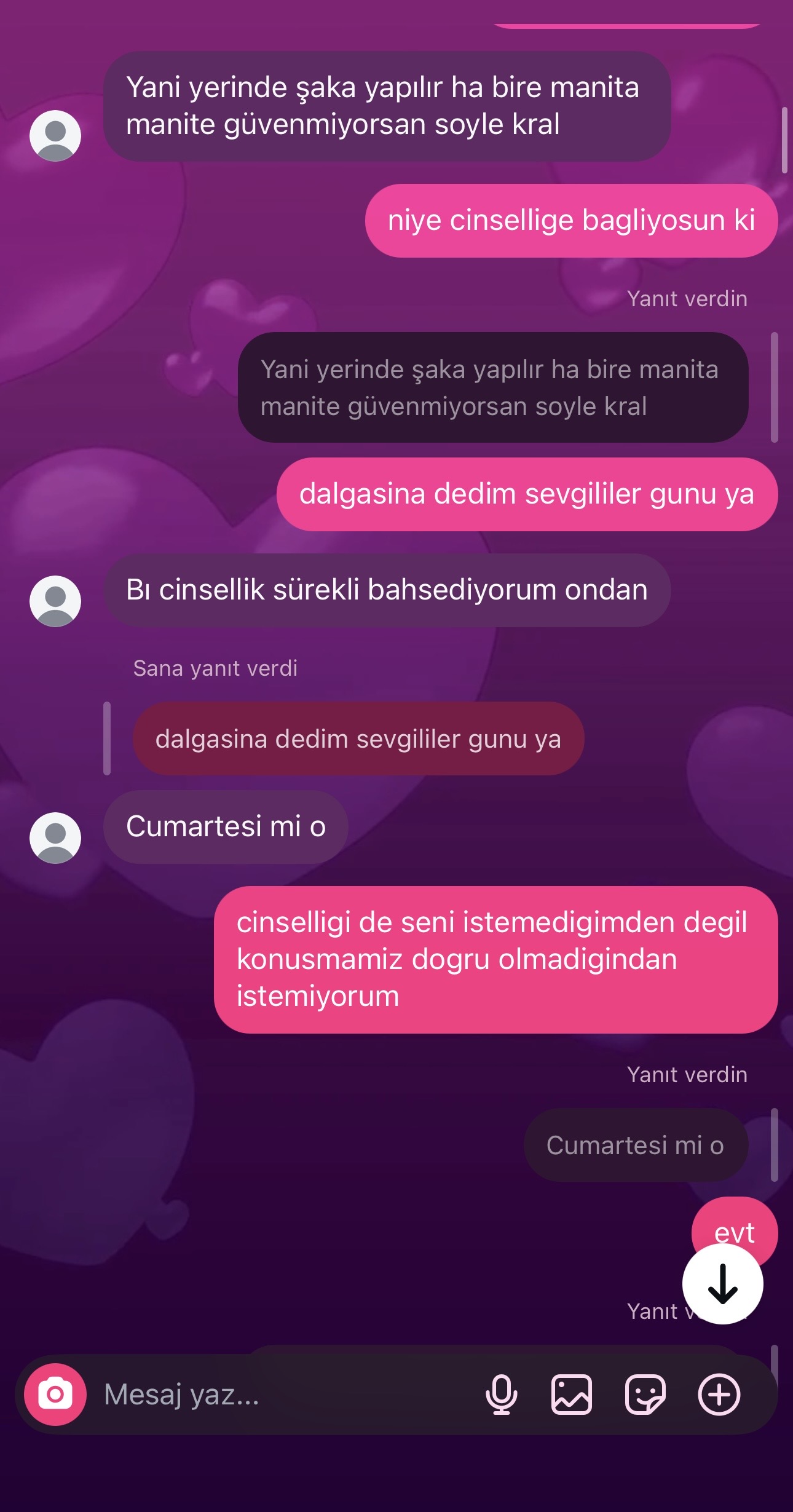793x1512 pixels.
Task: Tap the Mesaj yaz text field
Action: (x=283, y=1394)
